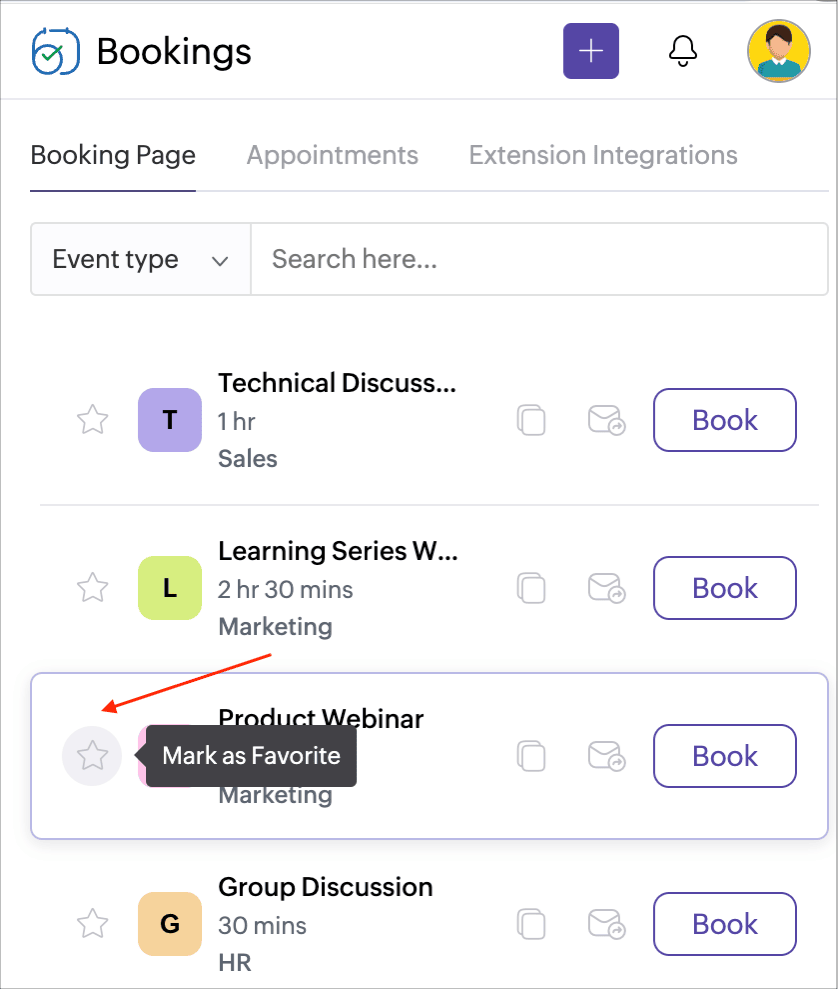Viewport: 838px width, 989px height.
Task: Tap the plus button to create new
Action: (x=591, y=51)
